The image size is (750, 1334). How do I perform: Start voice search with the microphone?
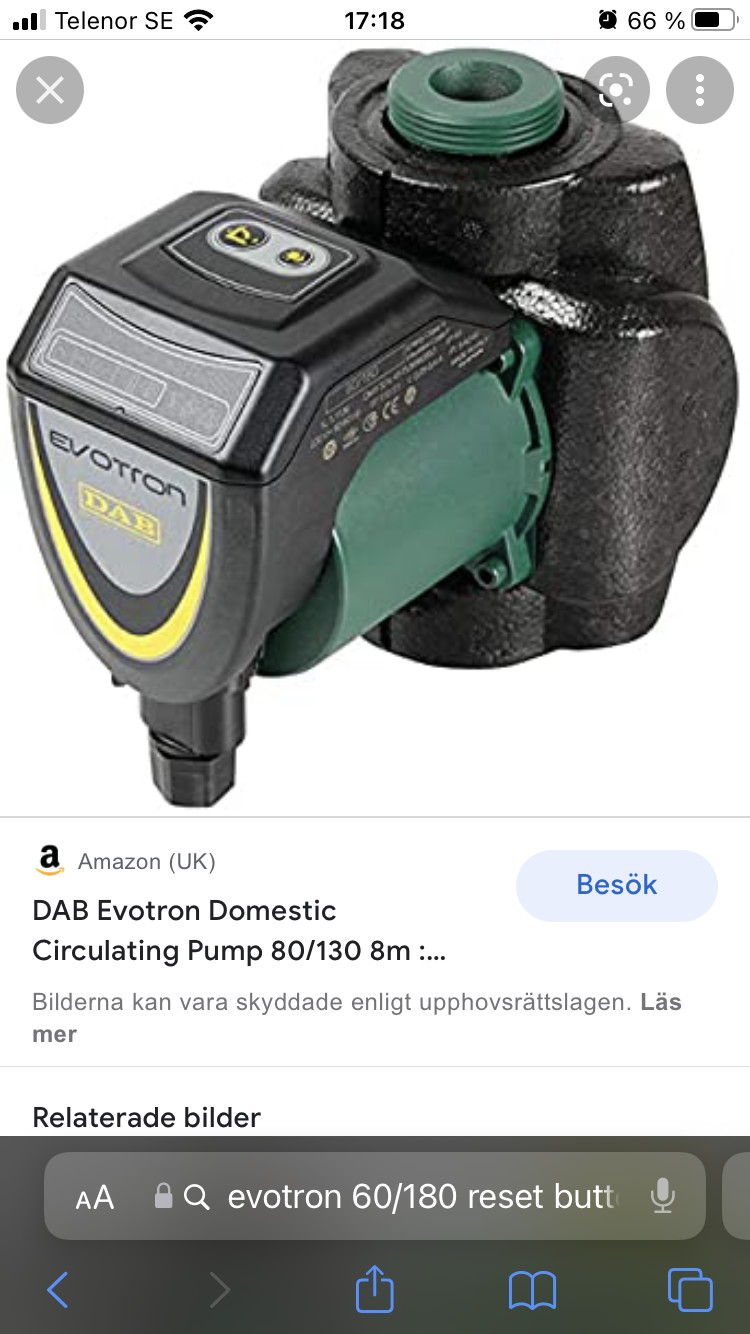coord(662,1197)
